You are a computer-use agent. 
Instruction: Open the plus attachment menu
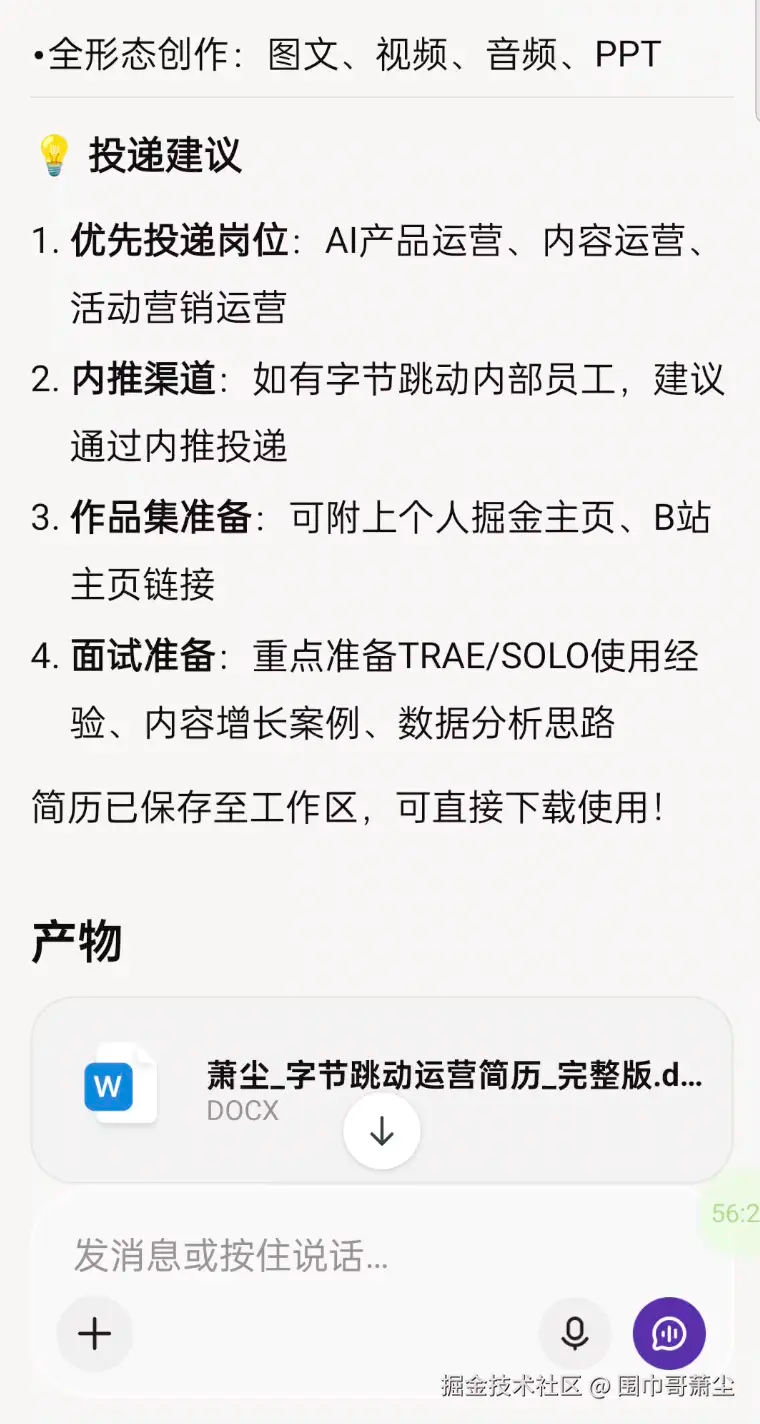point(94,1333)
